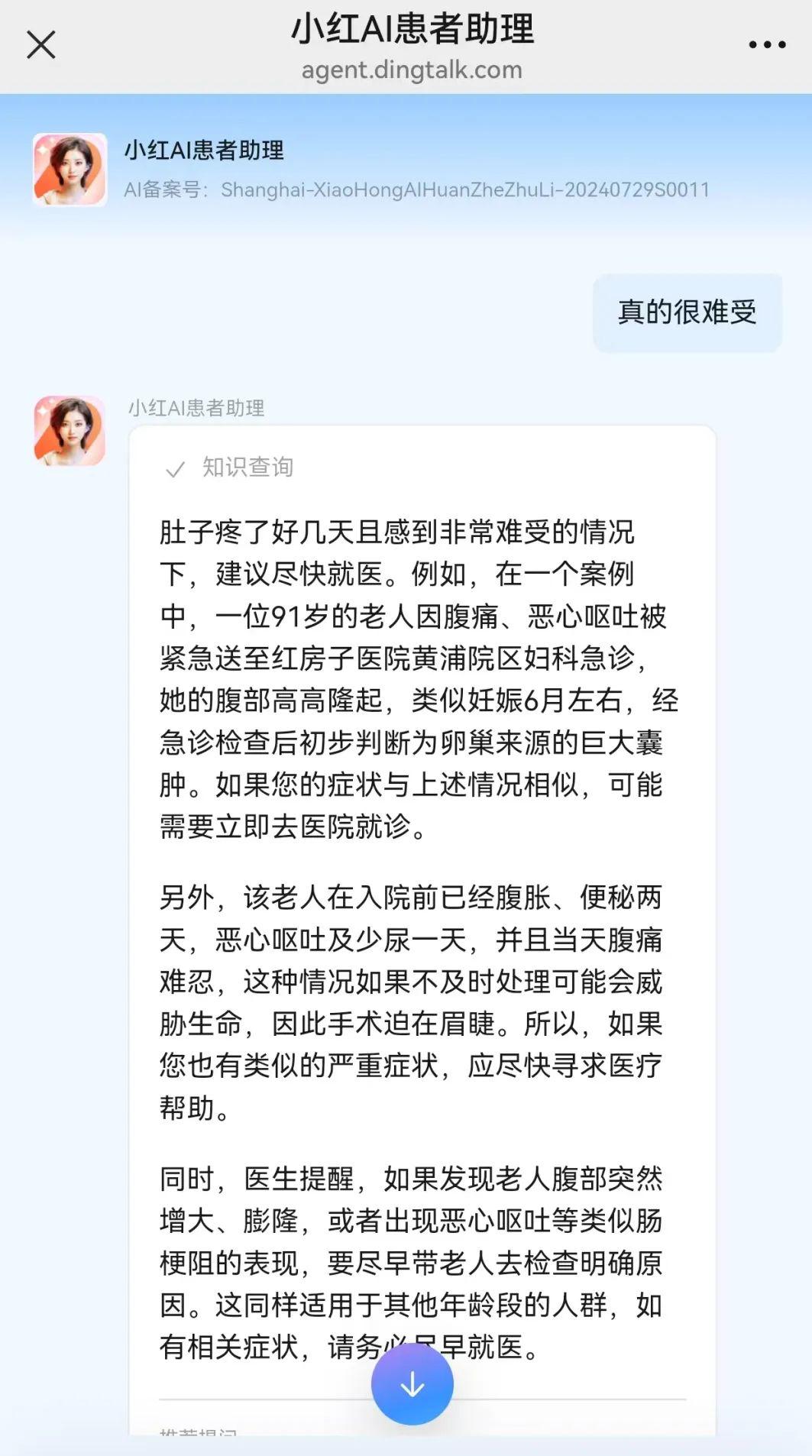The height and width of the screenshot is (1456, 812).
Task: Expand the 知识查询 section
Action: (229, 467)
